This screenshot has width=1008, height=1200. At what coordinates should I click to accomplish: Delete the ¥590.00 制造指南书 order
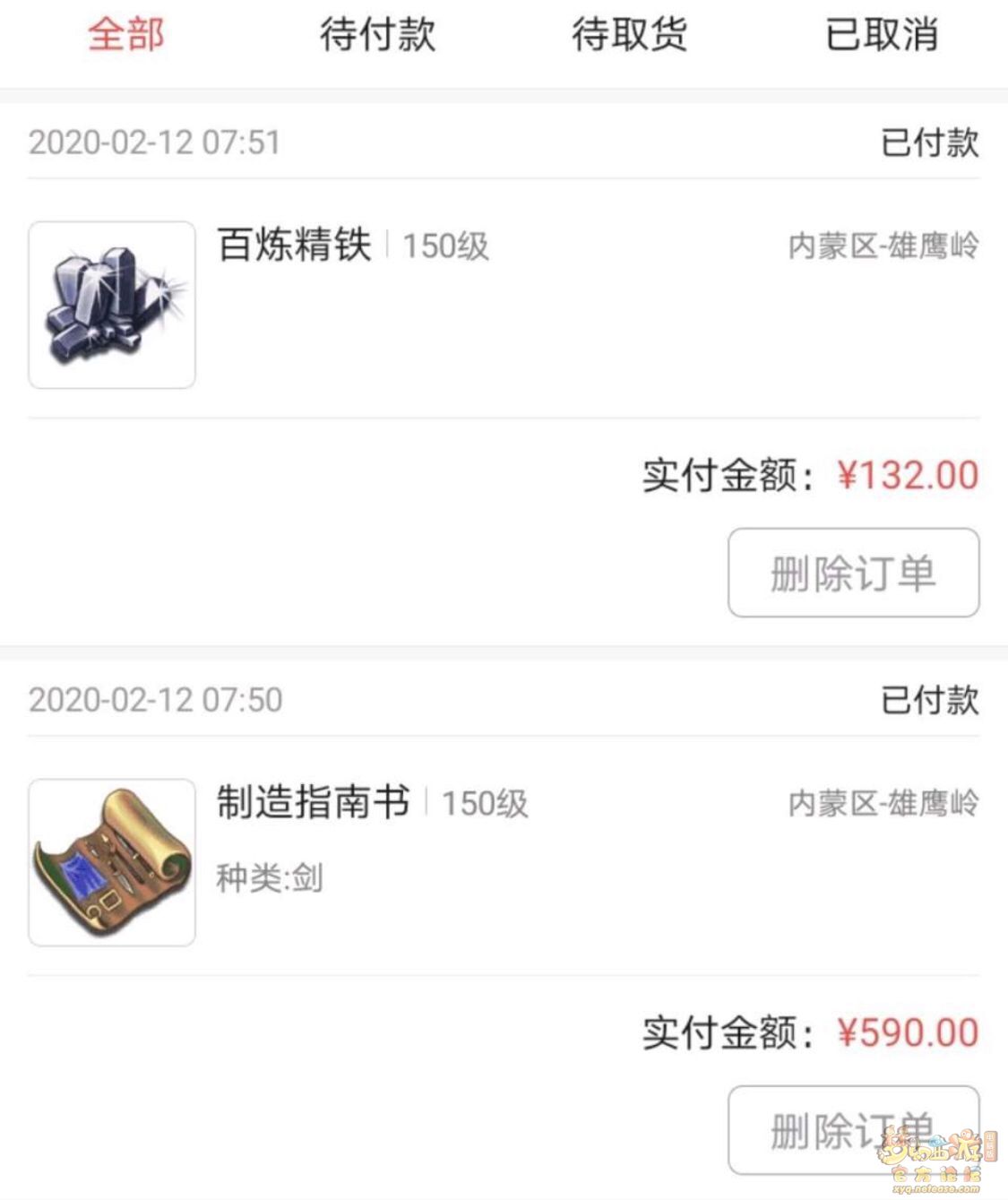tap(853, 1130)
